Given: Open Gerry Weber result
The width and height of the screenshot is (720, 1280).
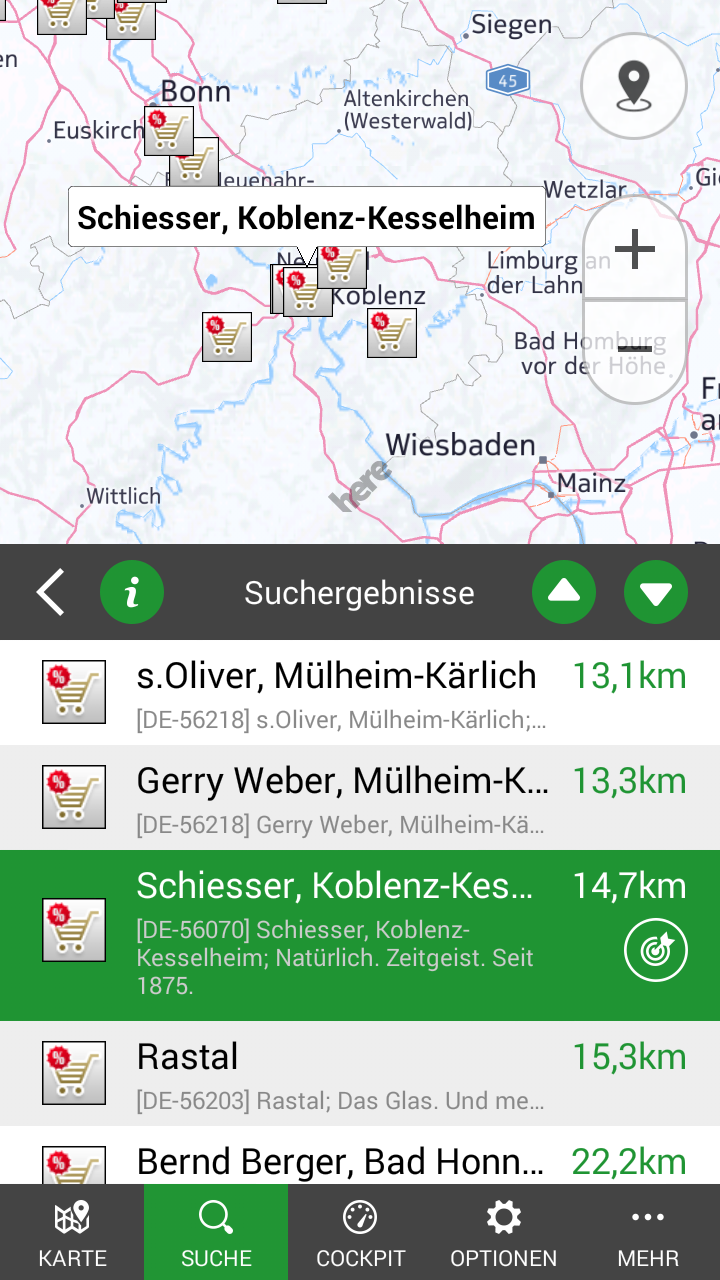Looking at the screenshot, I should click(340, 797).
